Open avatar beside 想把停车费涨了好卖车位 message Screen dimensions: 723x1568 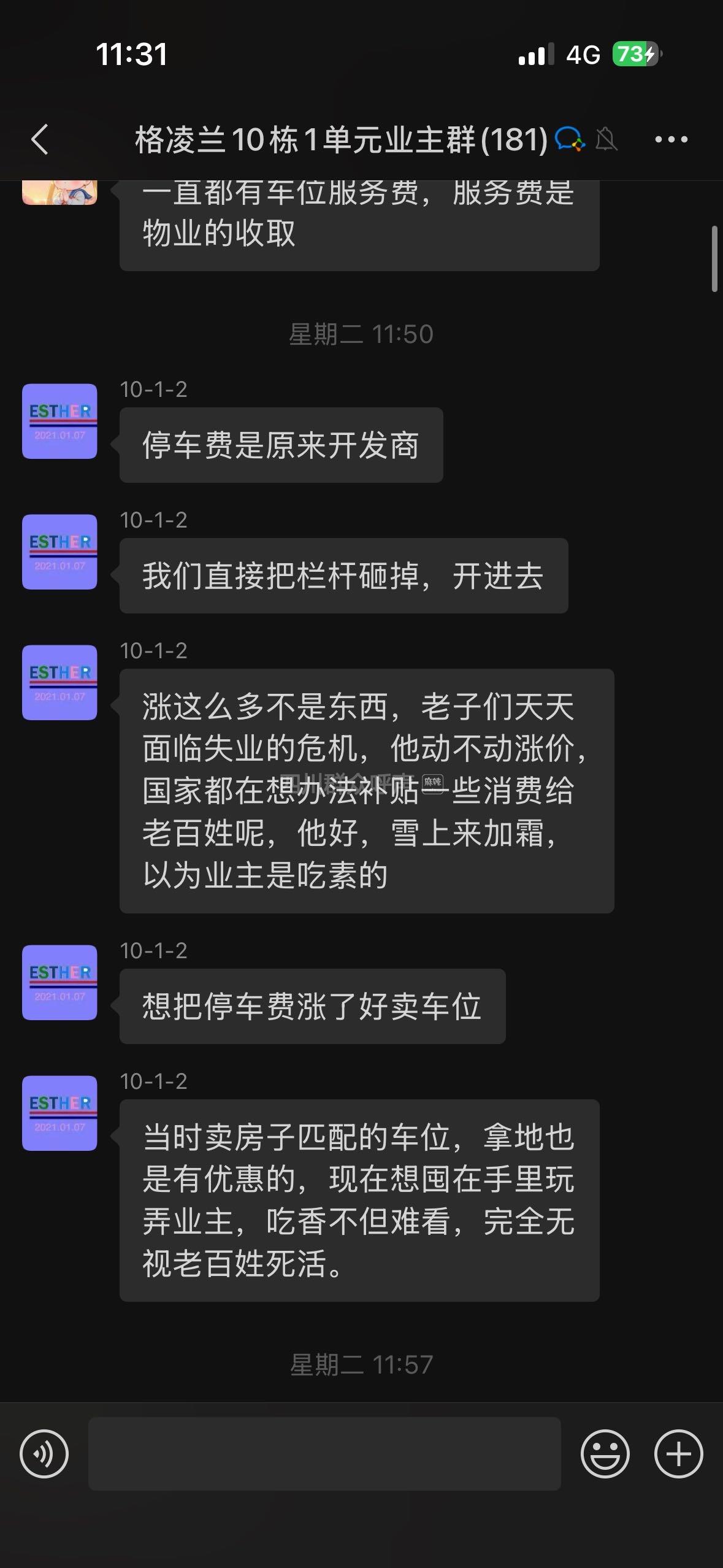[x=59, y=982]
